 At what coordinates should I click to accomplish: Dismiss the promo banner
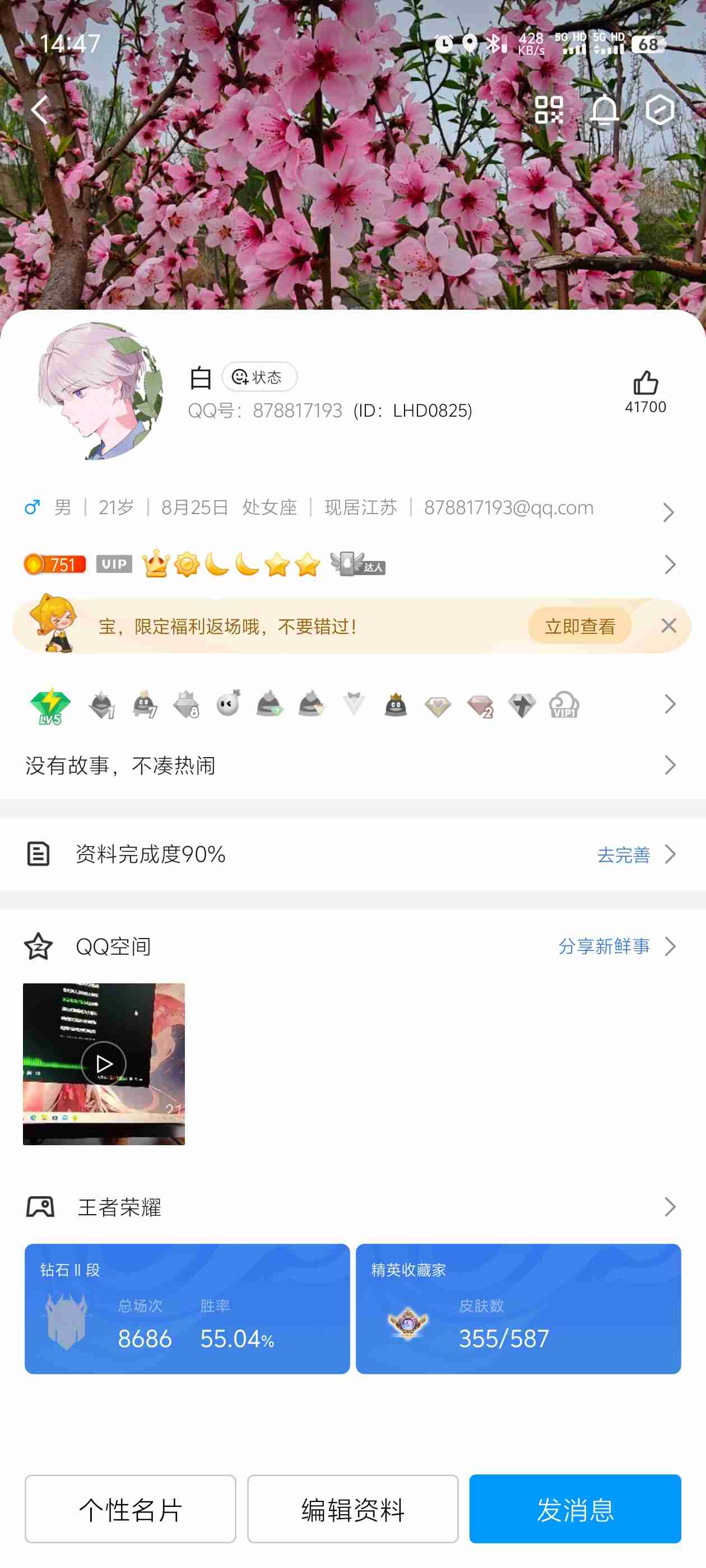point(668,626)
